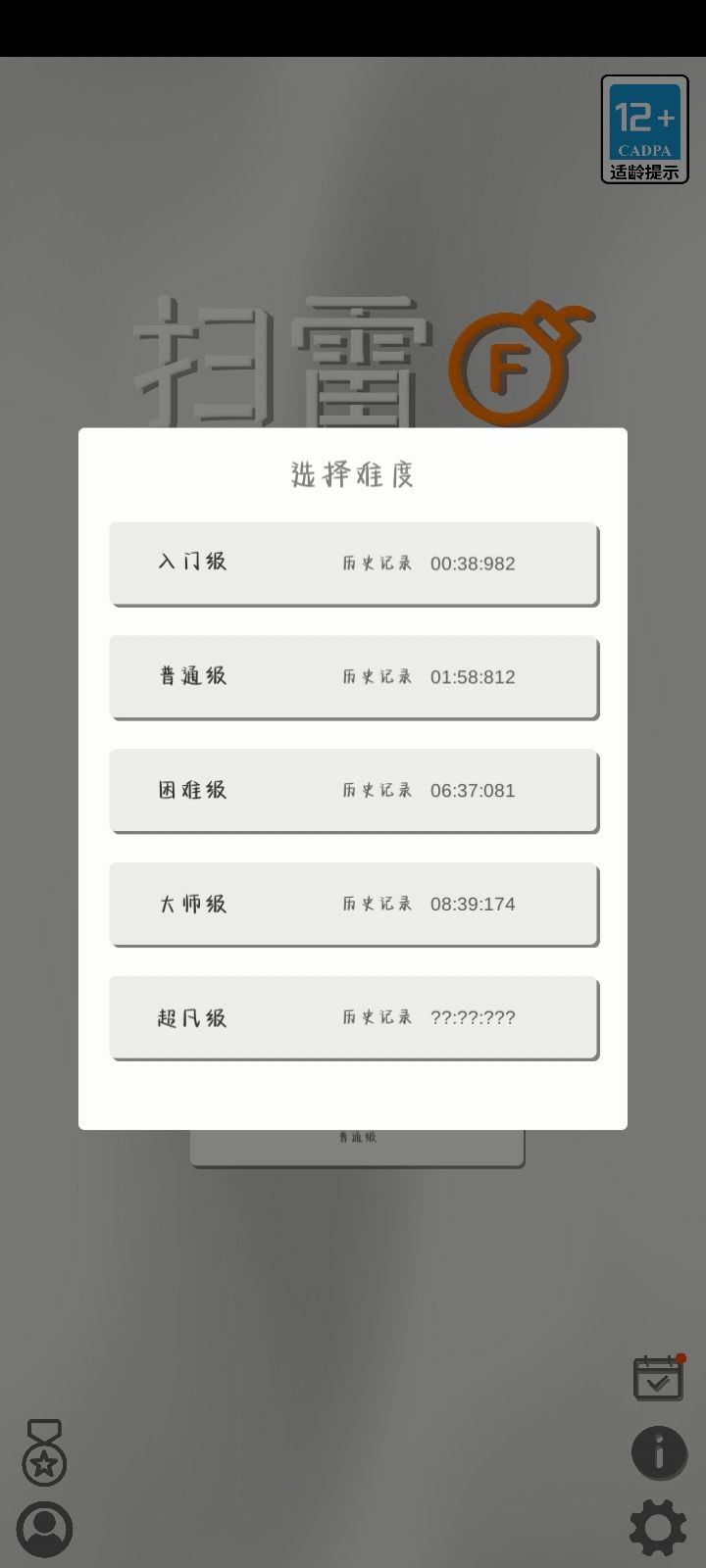The image size is (706, 1568).
Task: Dismiss the dialog by tapping outside it
Action: [x=353, y=1274]
